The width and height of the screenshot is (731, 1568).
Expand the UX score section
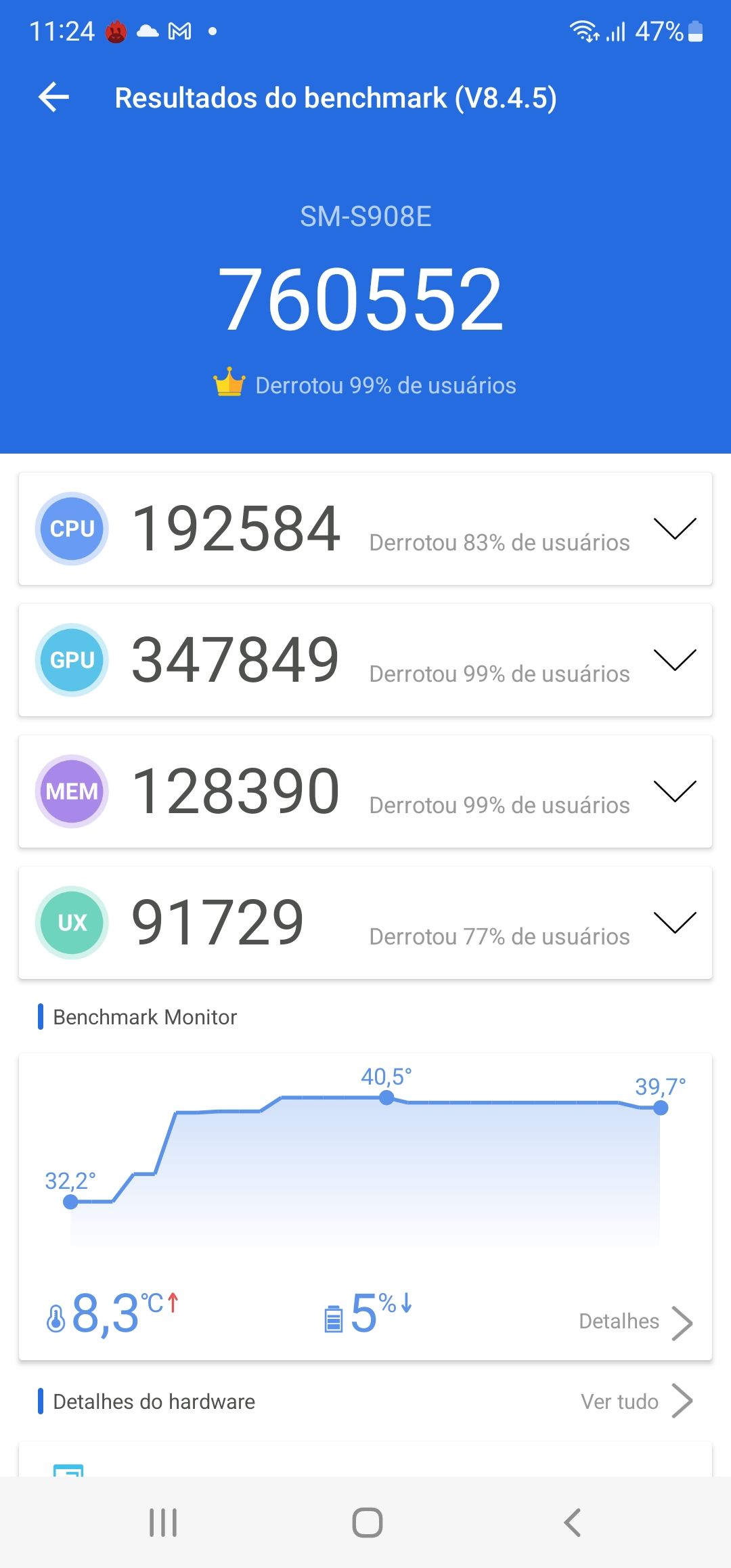pos(674,923)
